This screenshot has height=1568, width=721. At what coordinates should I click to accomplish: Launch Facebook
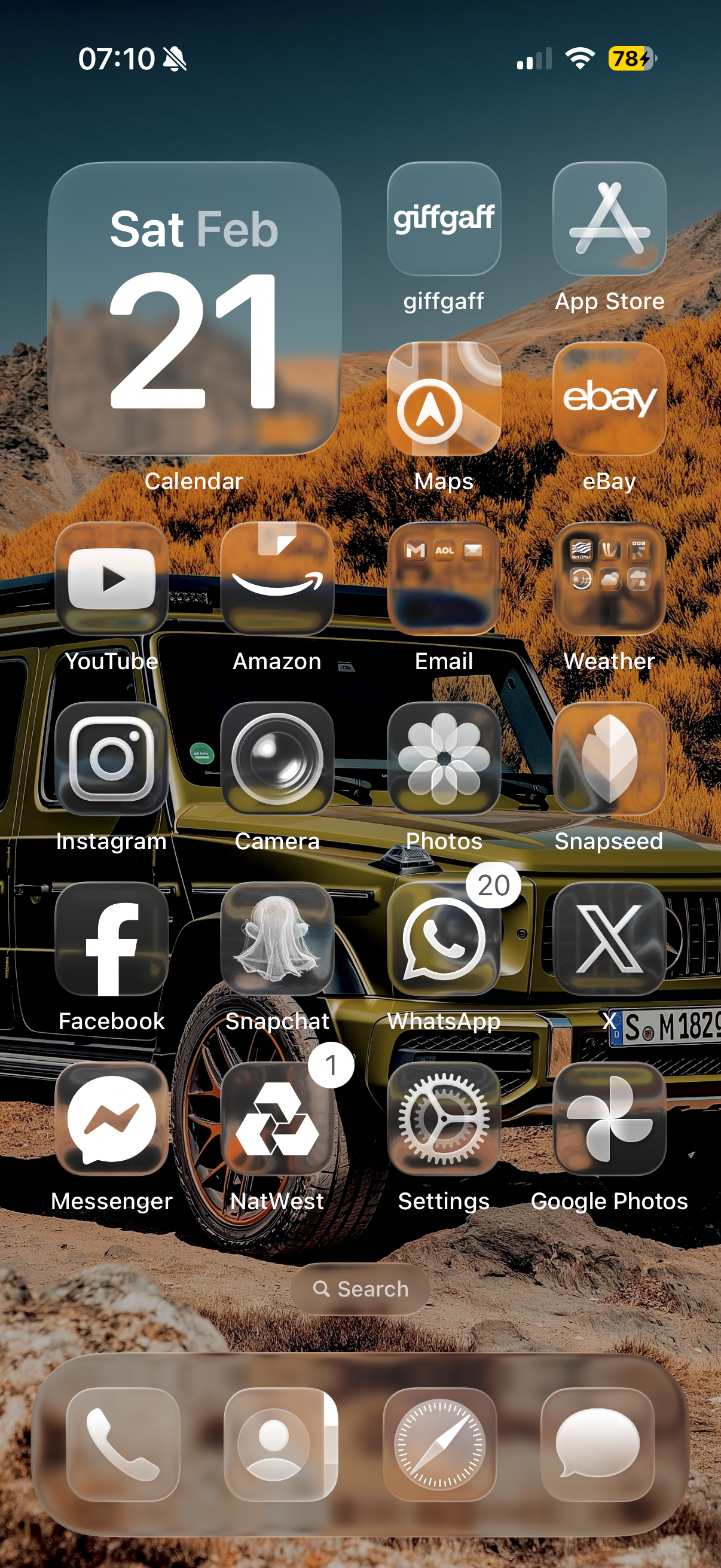point(112,939)
